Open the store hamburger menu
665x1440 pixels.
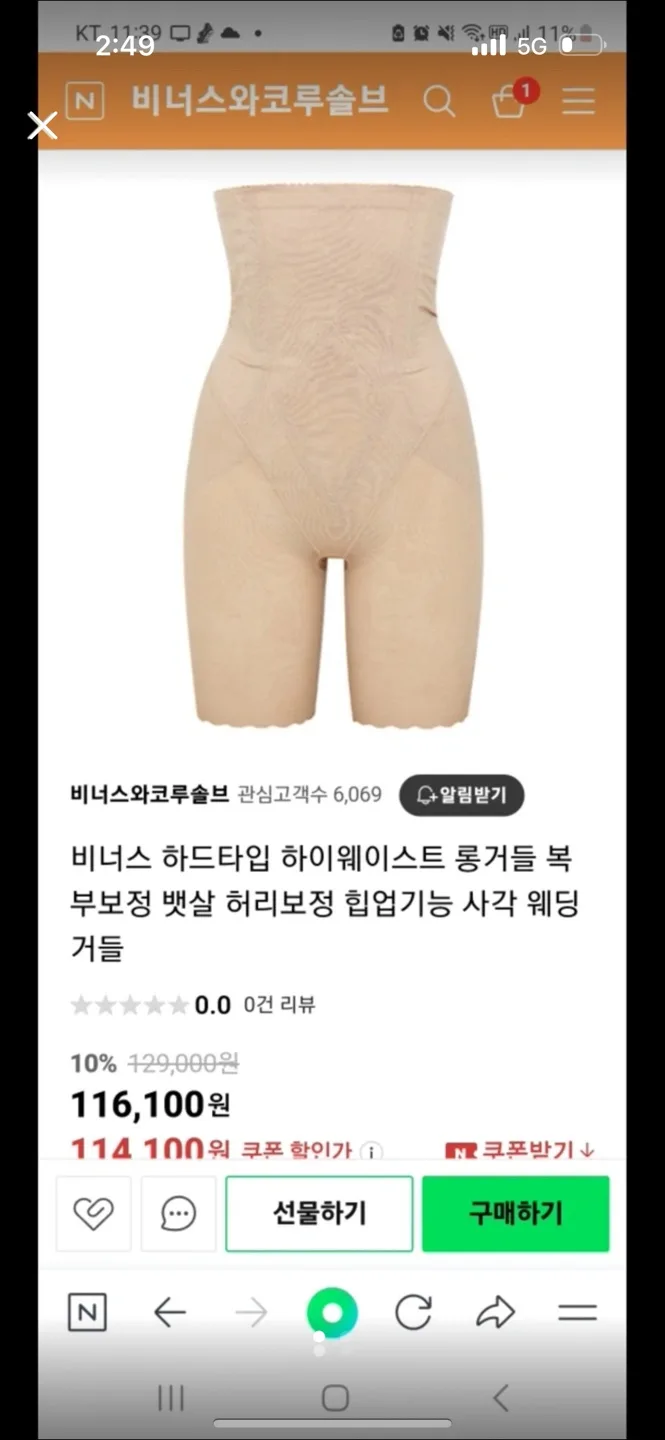click(578, 101)
